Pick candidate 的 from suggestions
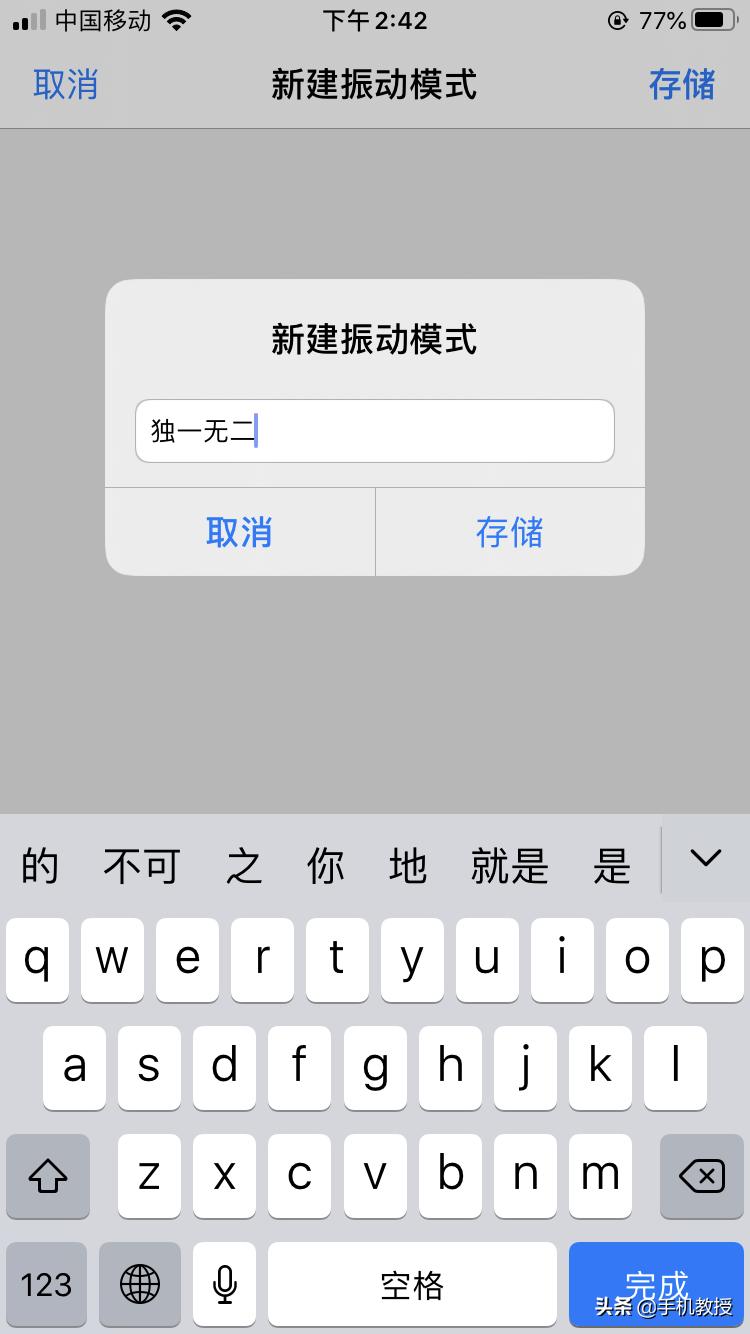 (40, 865)
